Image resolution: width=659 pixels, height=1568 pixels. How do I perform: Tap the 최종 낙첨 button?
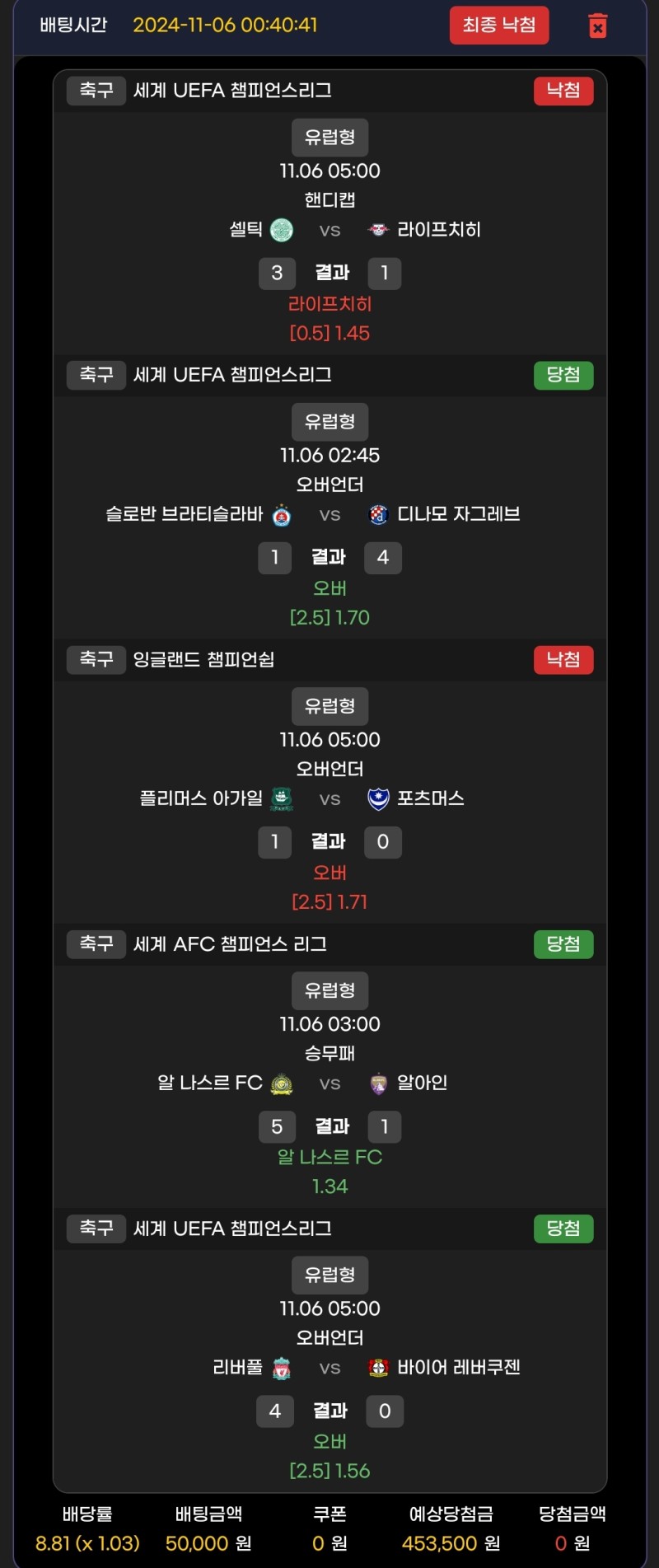tap(499, 25)
